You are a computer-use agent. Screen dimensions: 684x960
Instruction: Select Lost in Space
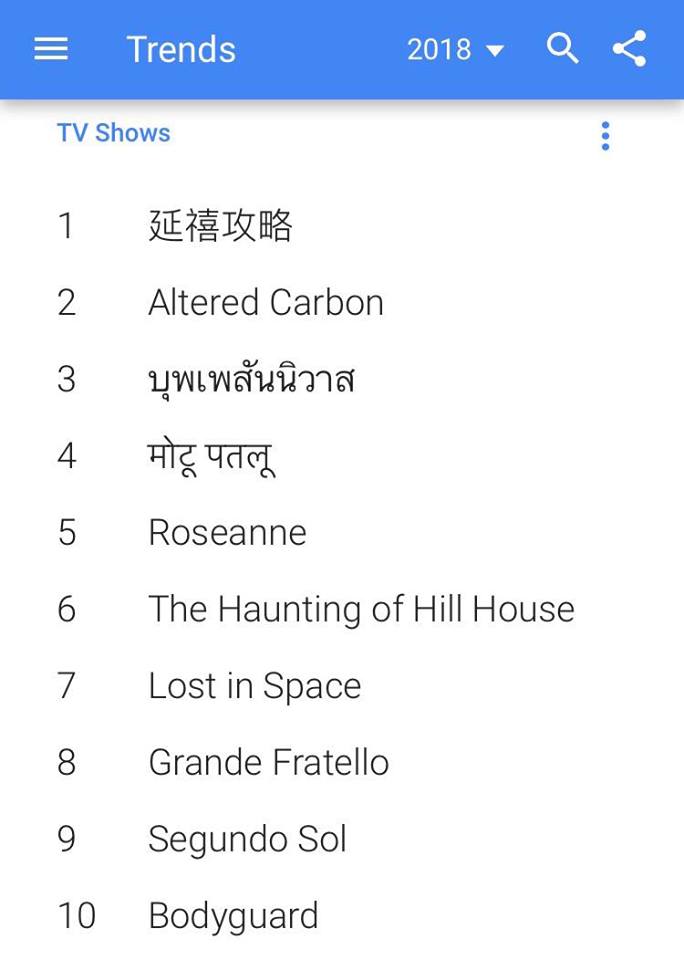(x=254, y=686)
